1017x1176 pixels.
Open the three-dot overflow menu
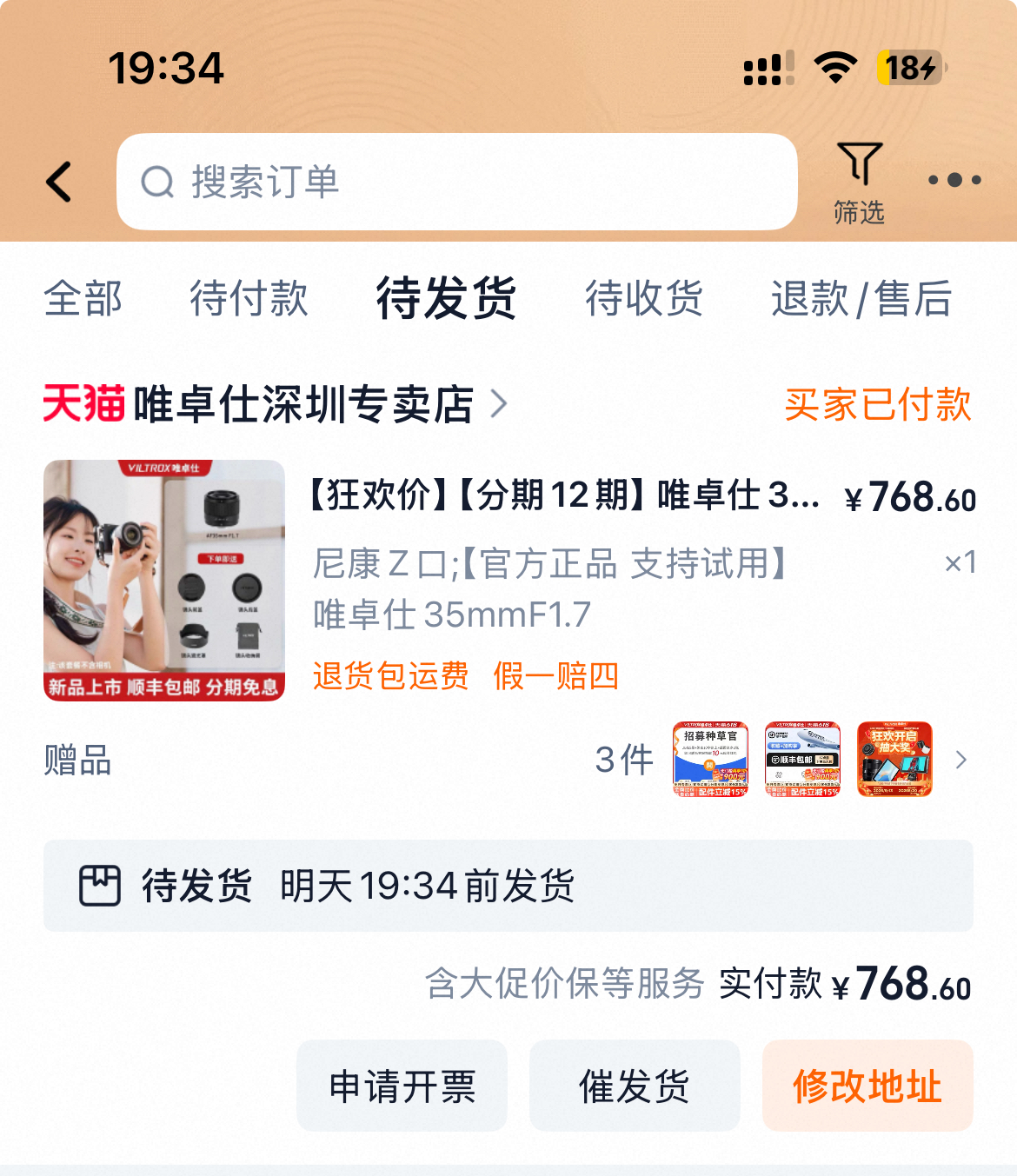point(954,180)
